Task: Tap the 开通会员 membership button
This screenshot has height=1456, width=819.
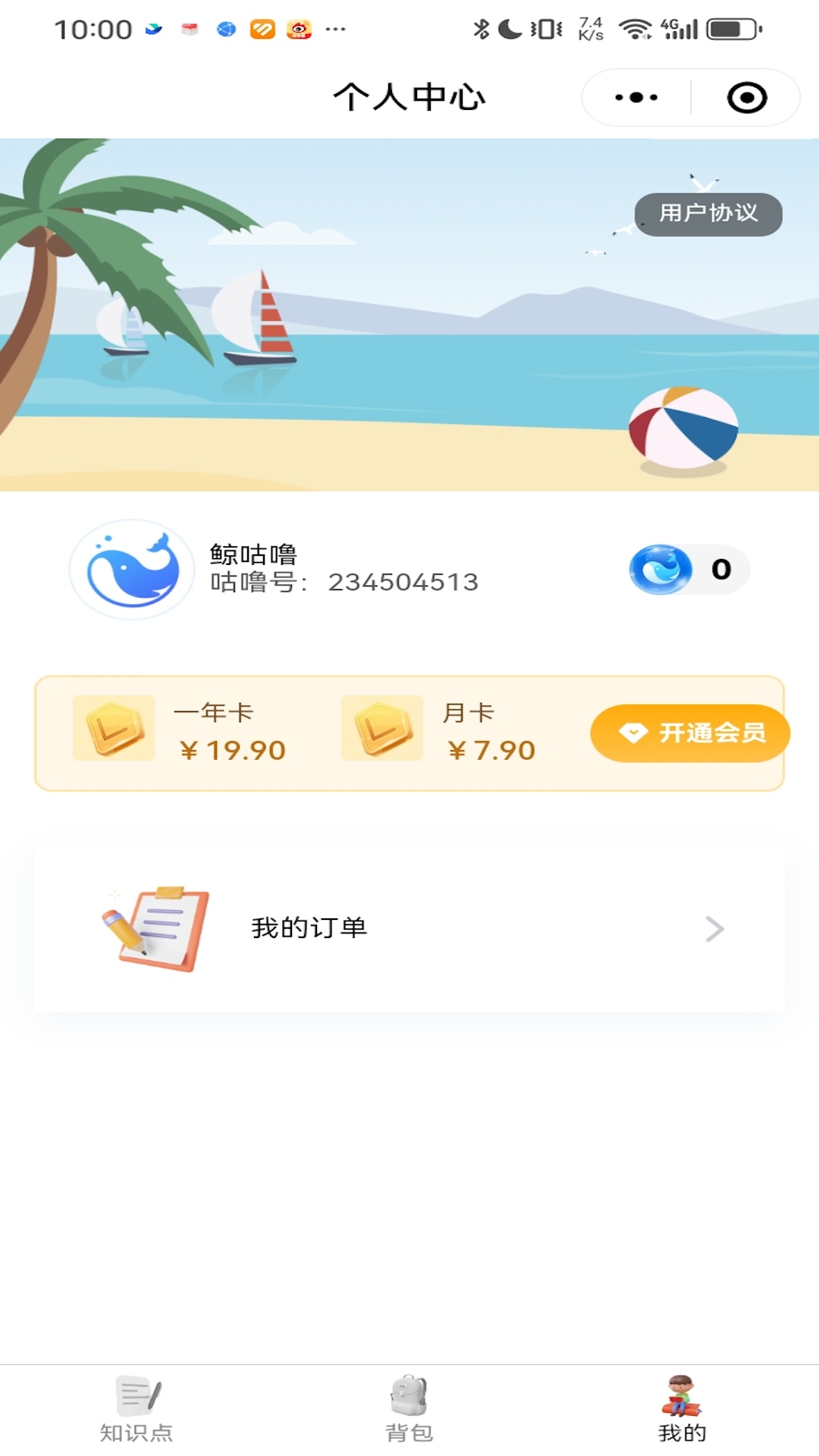Action: click(x=690, y=733)
